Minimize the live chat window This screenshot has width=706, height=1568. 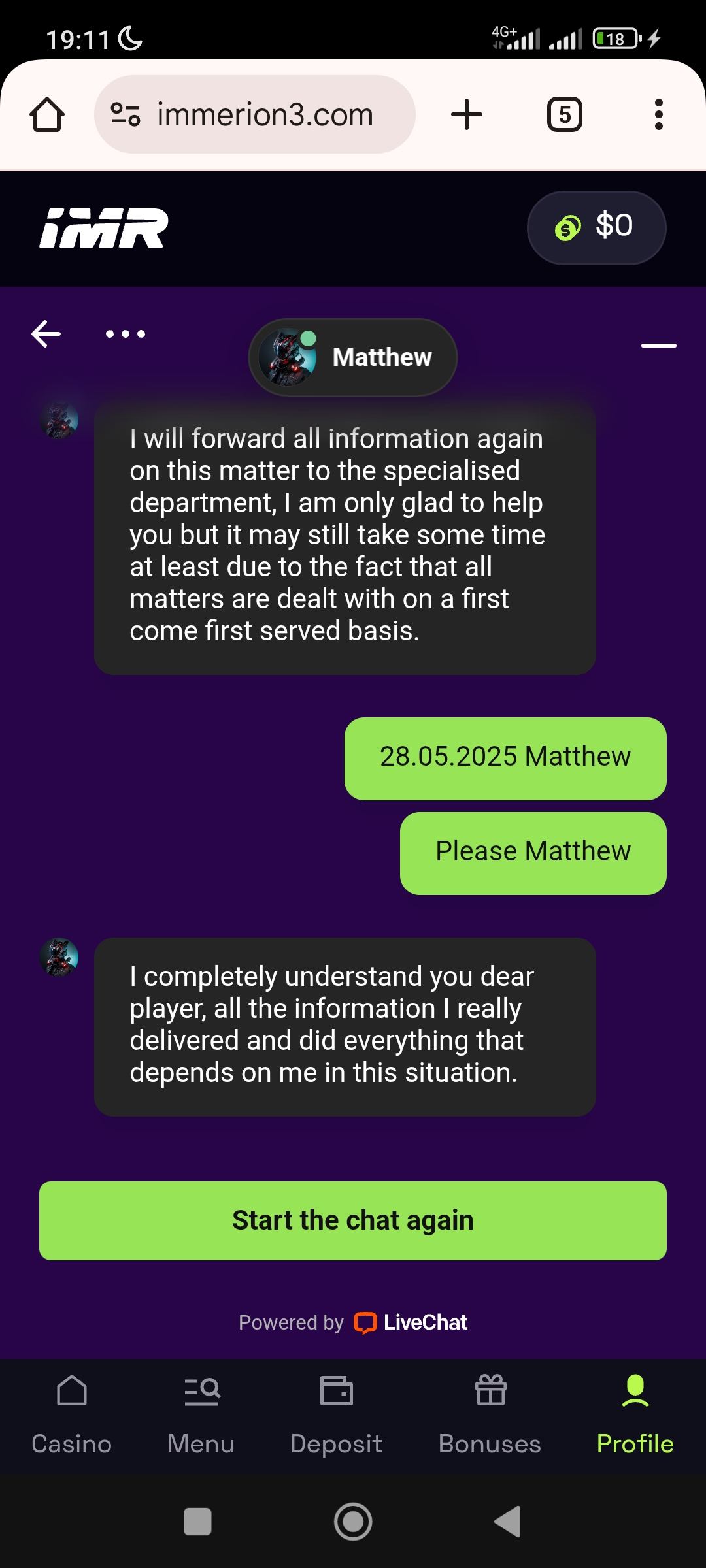tap(658, 346)
